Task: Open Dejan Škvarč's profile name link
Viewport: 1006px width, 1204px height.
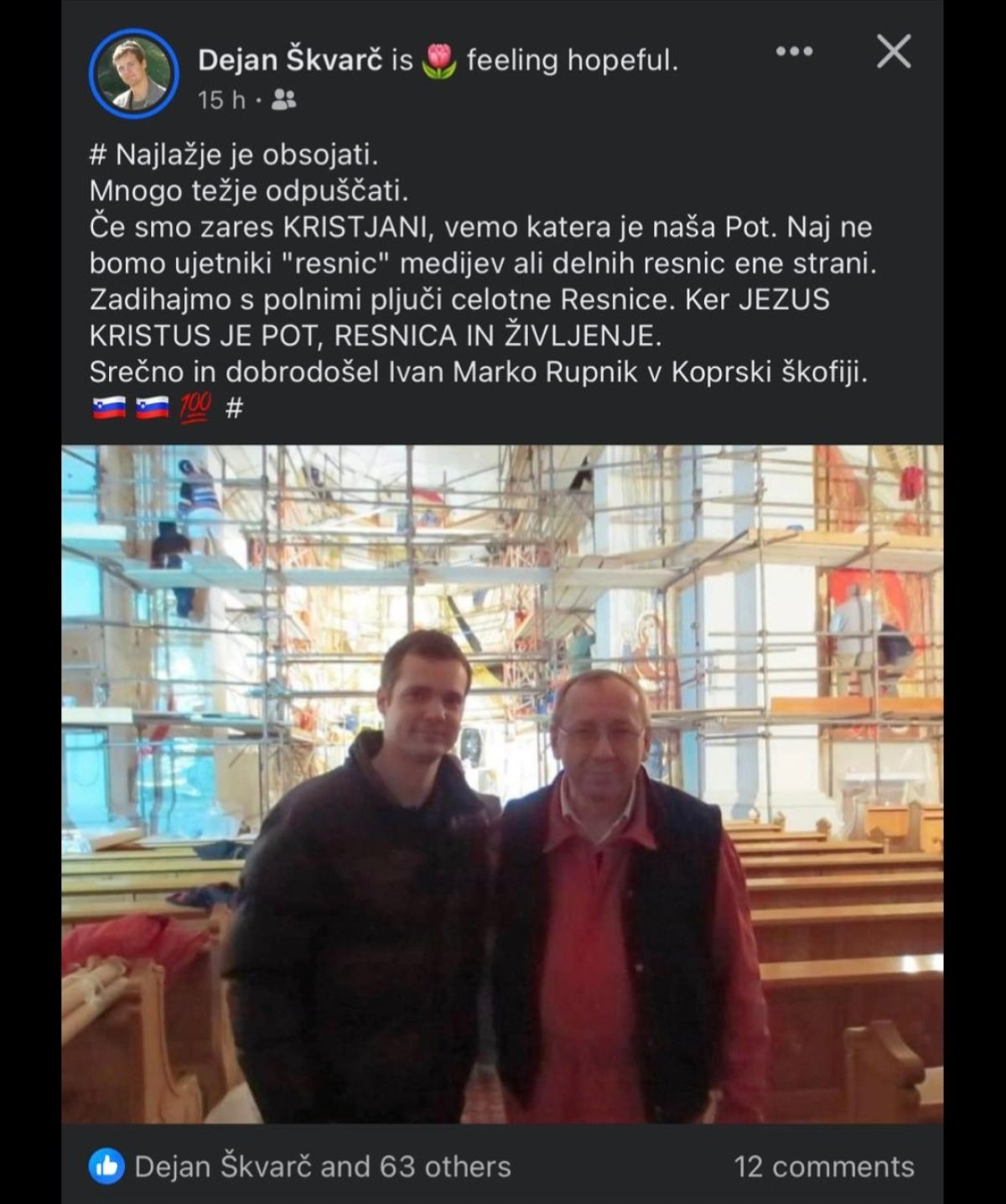Action: pos(290,60)
